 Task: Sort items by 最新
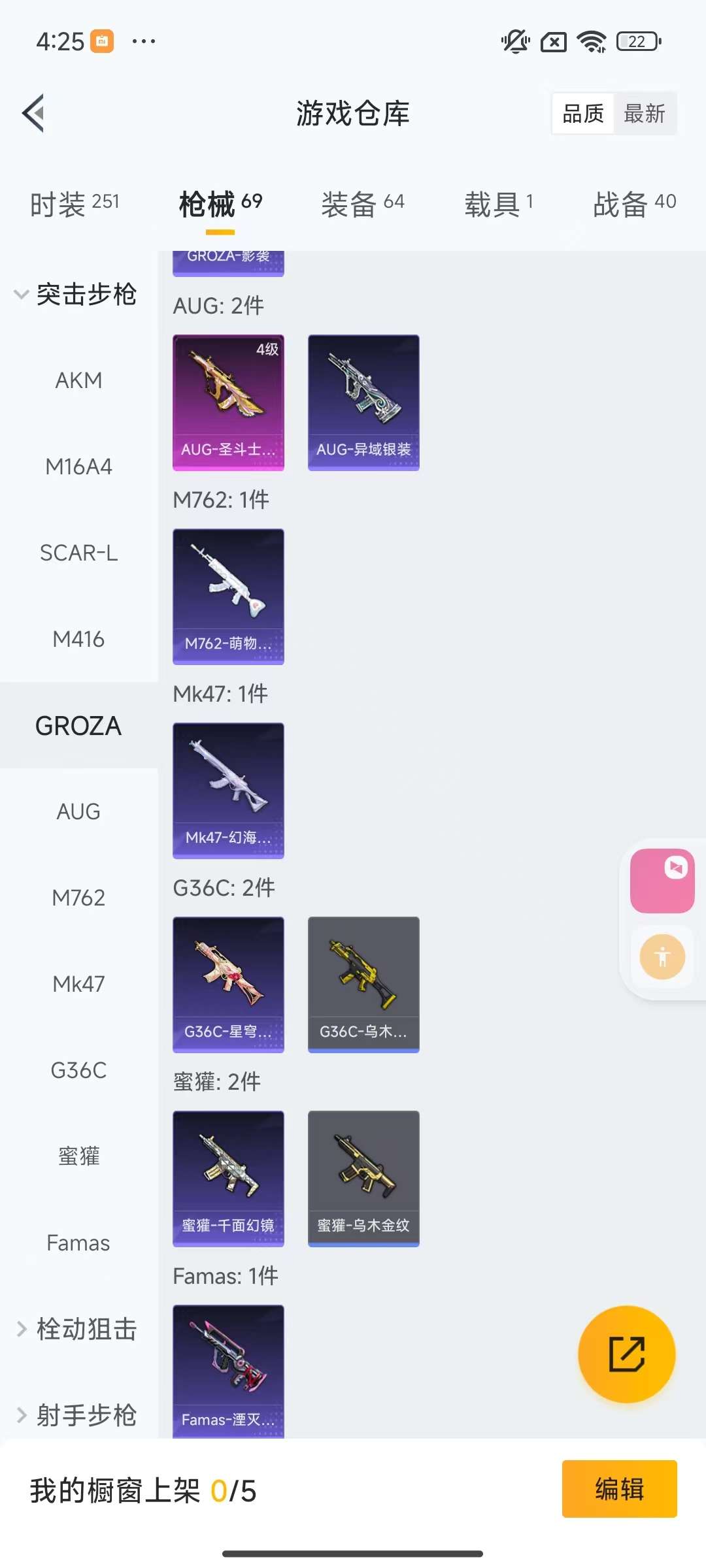point(644,114)
